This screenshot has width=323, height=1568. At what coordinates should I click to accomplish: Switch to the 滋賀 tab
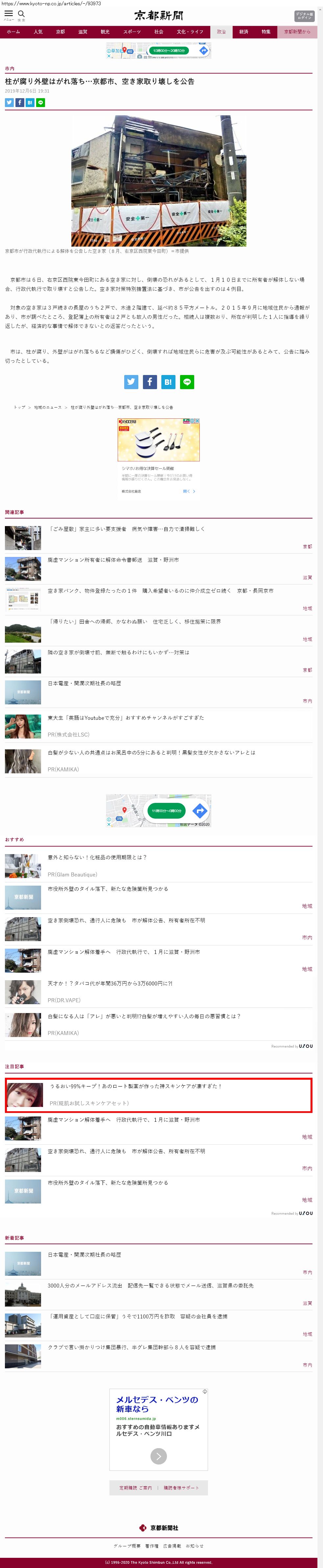point(82,32)
